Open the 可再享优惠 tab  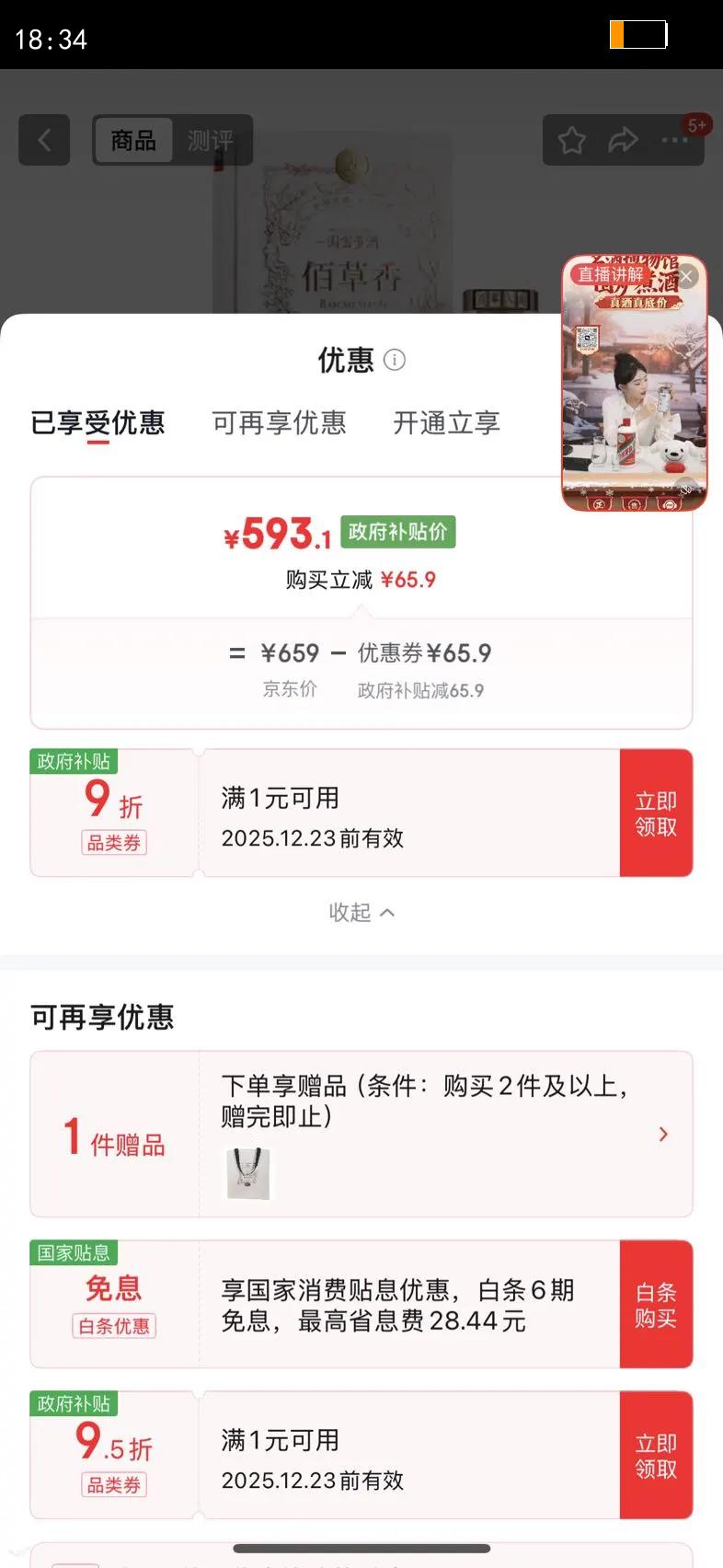tap(279, 423)
